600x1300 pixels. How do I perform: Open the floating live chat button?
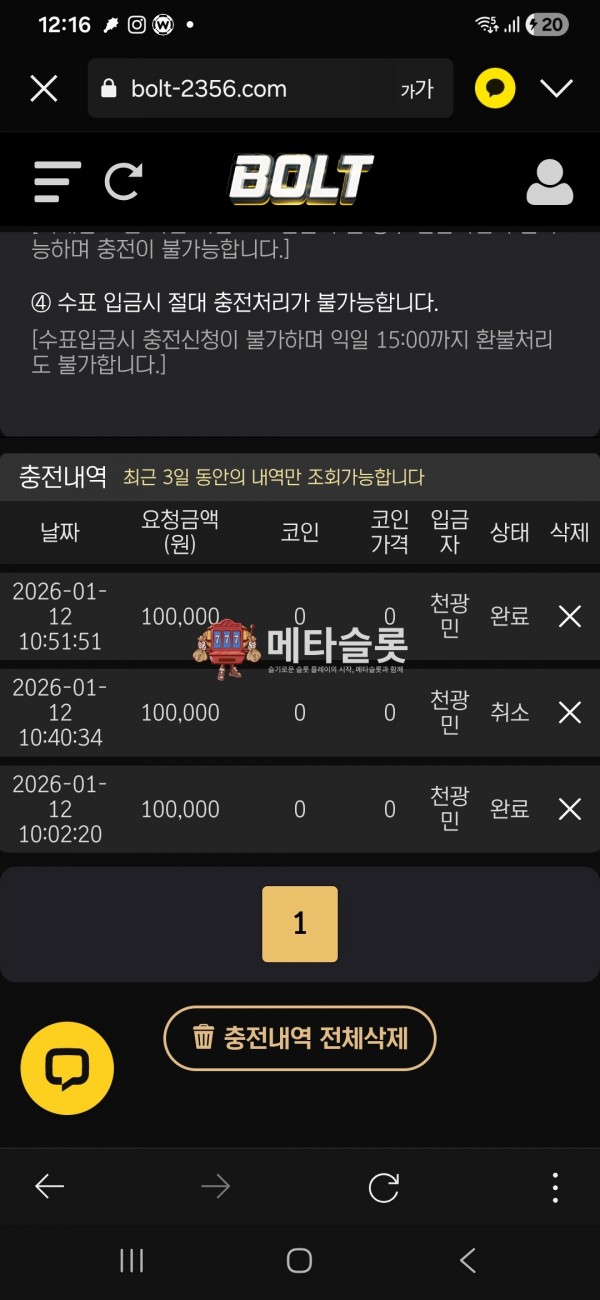click(x=67, y=1068)
